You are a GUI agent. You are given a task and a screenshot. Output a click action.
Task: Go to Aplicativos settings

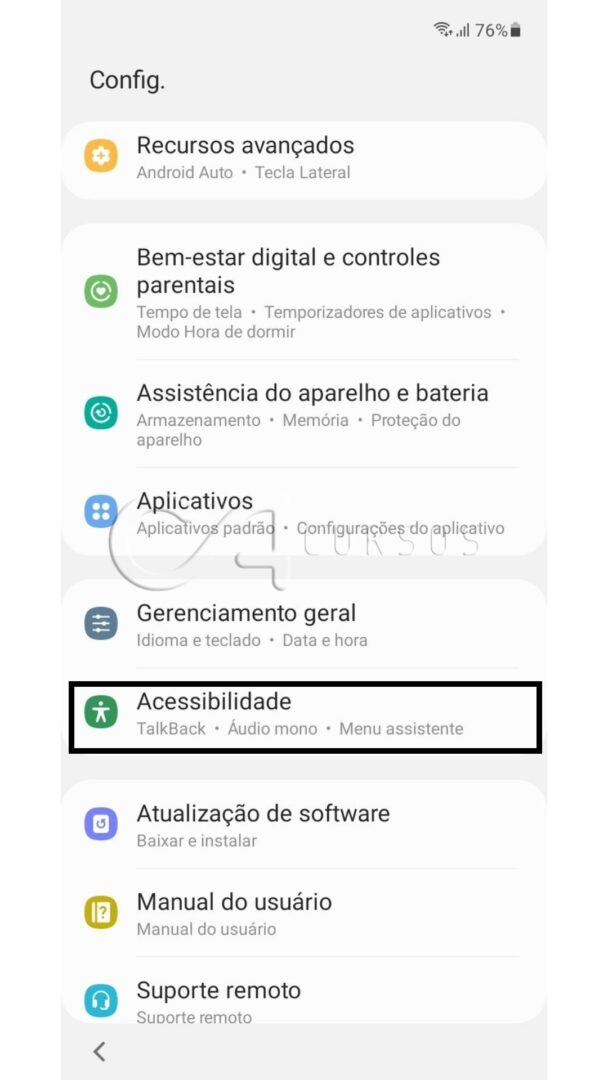[304, 512]
